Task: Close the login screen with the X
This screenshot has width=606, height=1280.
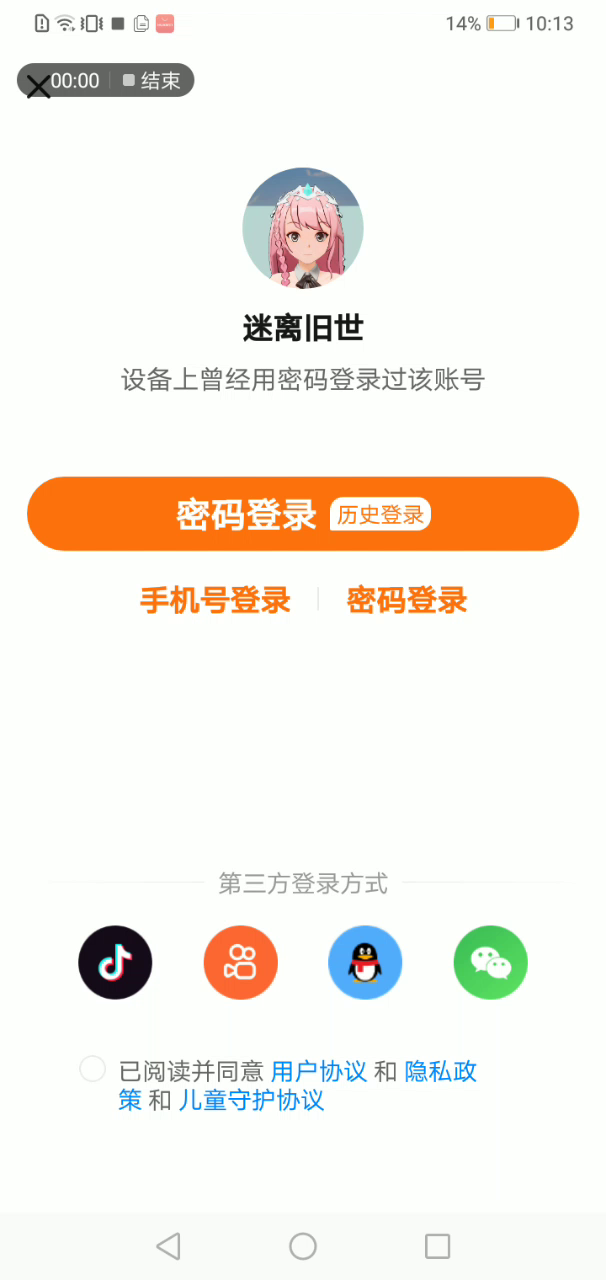Action: tap(38, 87)
